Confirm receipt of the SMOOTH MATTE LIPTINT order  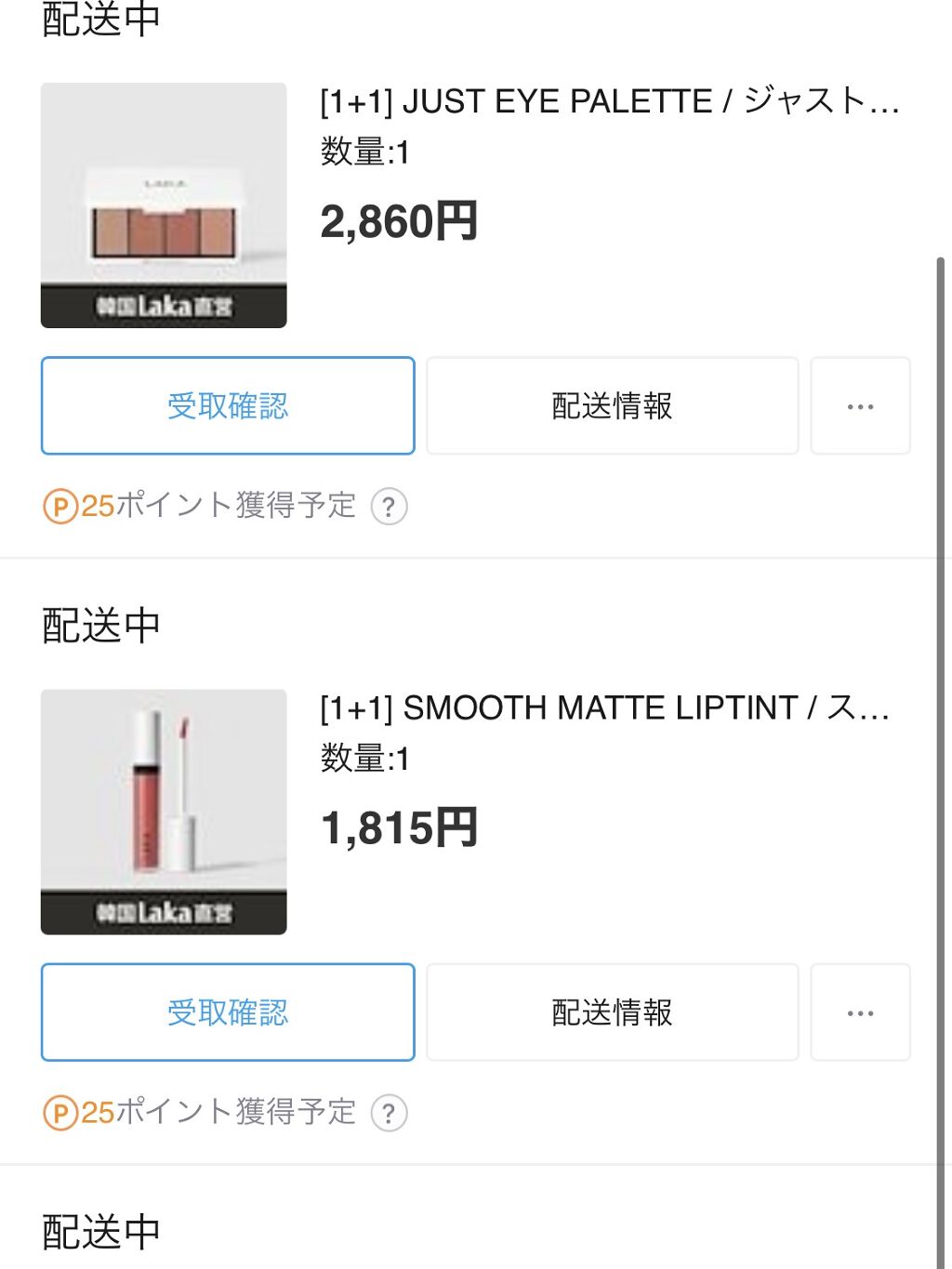[x=228, y=1011]
